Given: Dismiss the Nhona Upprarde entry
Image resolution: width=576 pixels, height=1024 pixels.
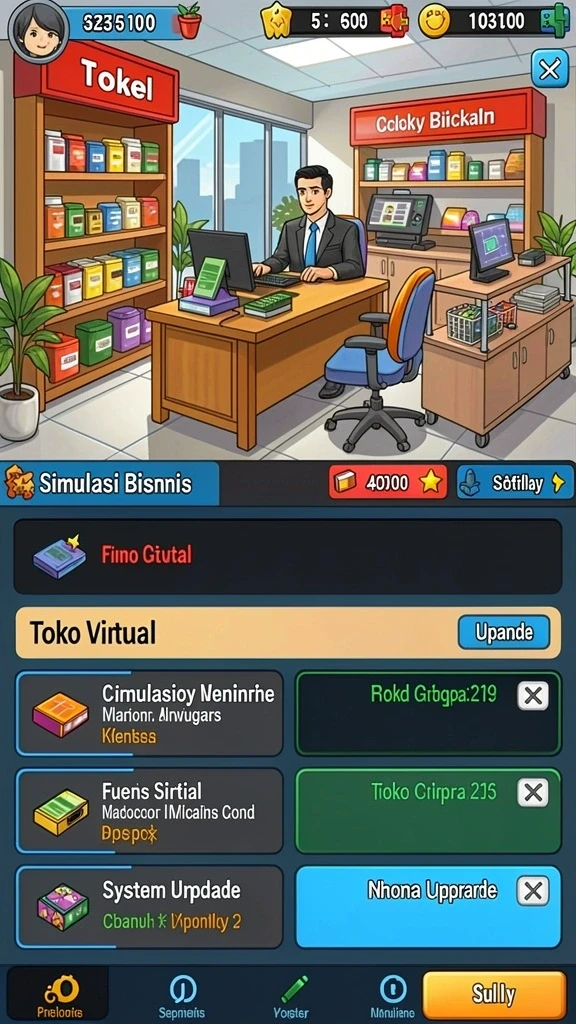Looking at the screenshot, I should click(533, 890).
